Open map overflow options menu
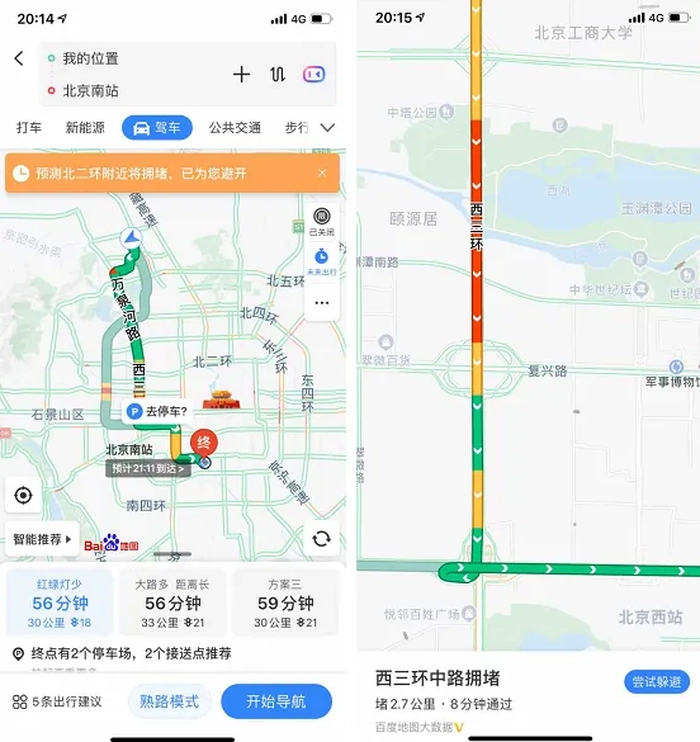 coord(321,302)
